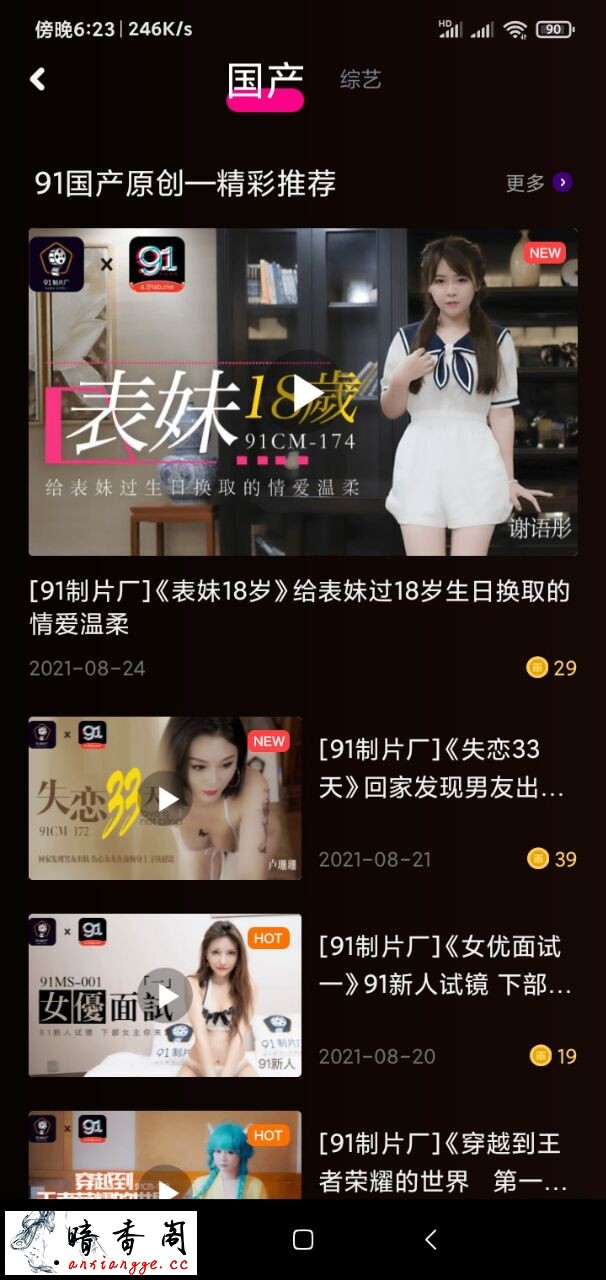The width and height of the screenshot is (606, 1280).
Task: Open 更多 for the 精彩推荐 section
Action: pos(538,182)
